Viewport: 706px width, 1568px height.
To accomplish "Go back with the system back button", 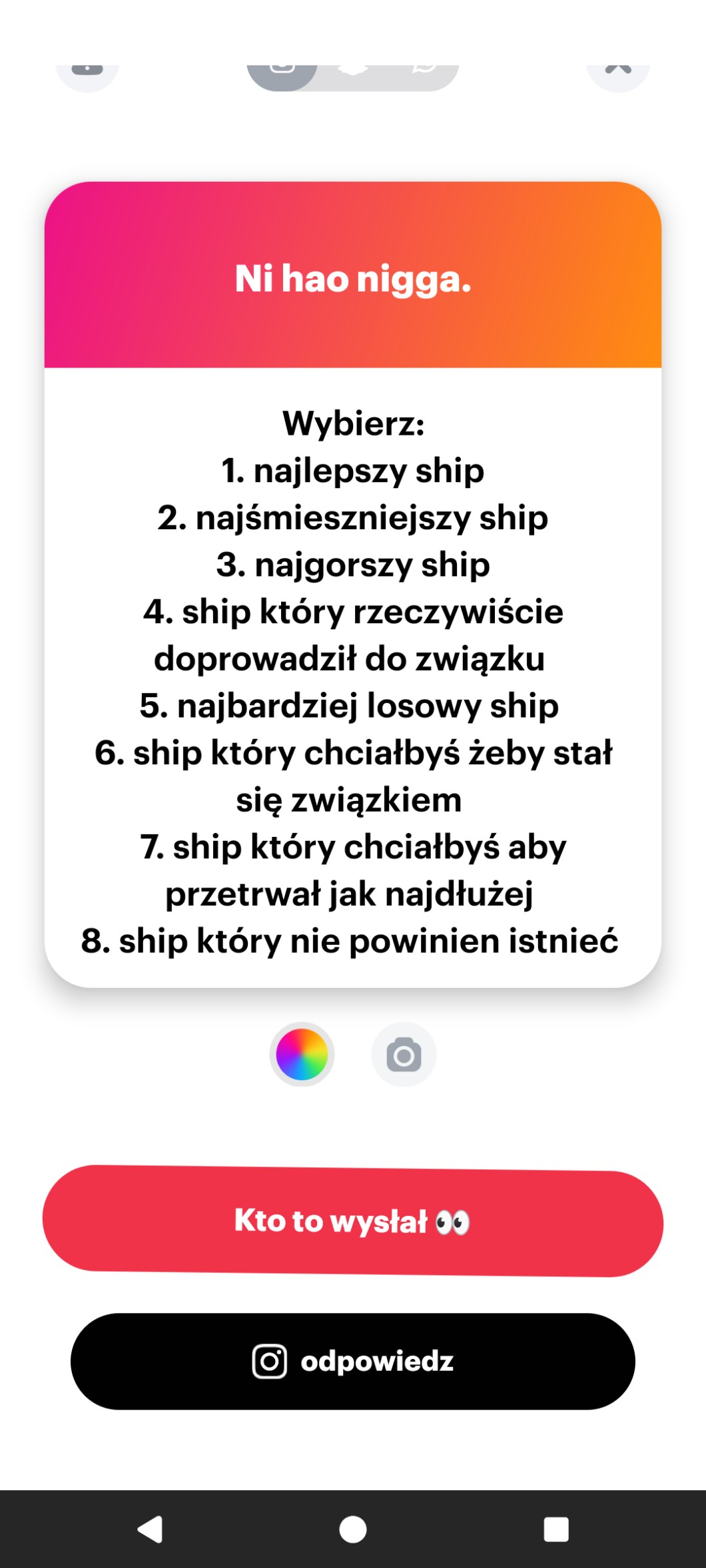I will [x=151, y=1529].
